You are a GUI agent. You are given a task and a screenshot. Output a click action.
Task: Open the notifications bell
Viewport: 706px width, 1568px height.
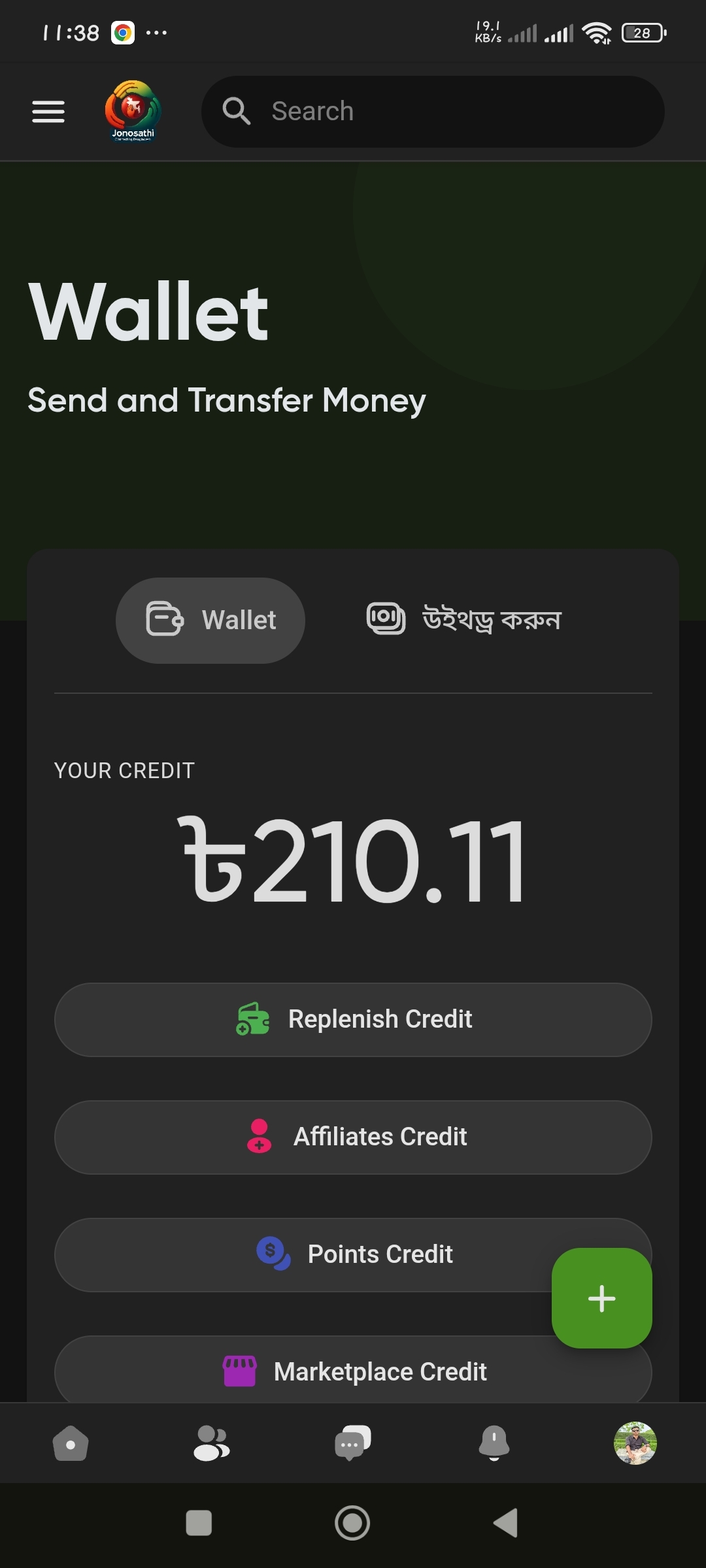coord(494,1443)
